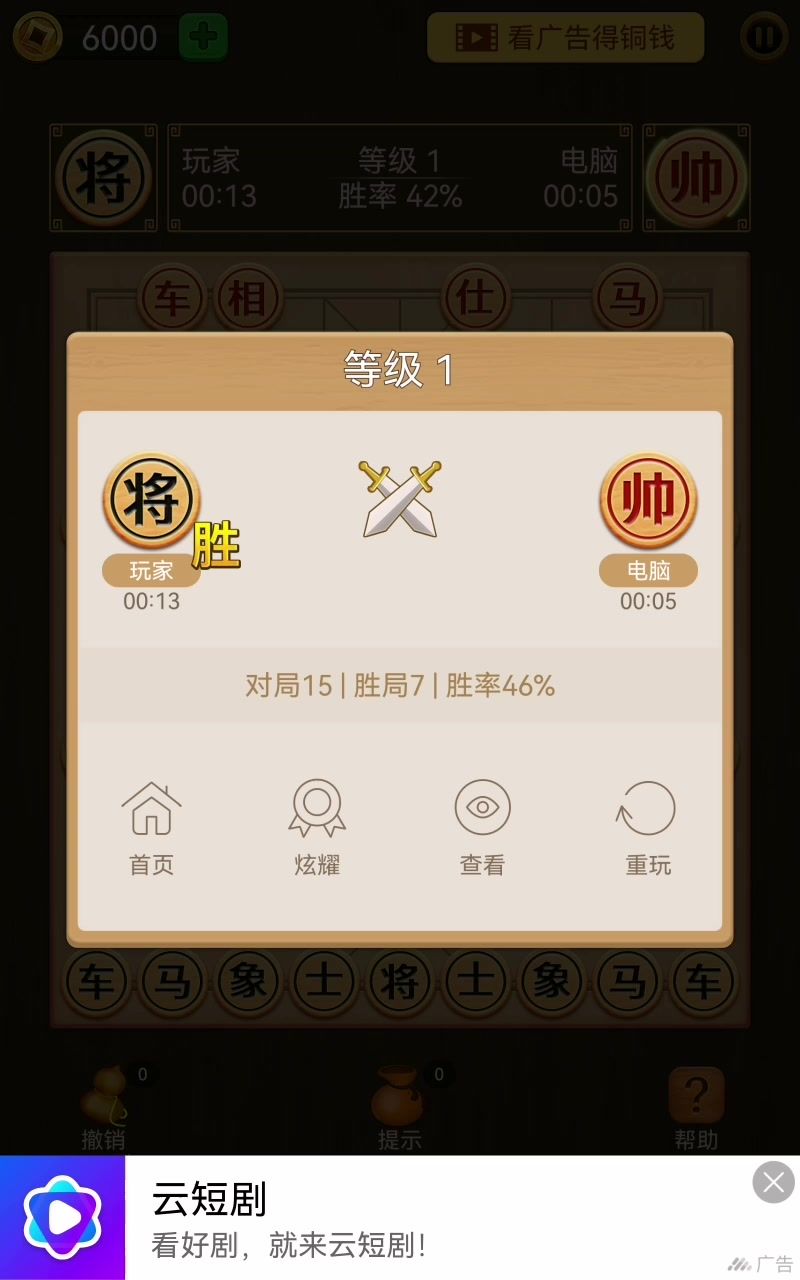Close the 云短剧 ad banner
This screenshot has height=1280, width=800.
pos(773,1183)
